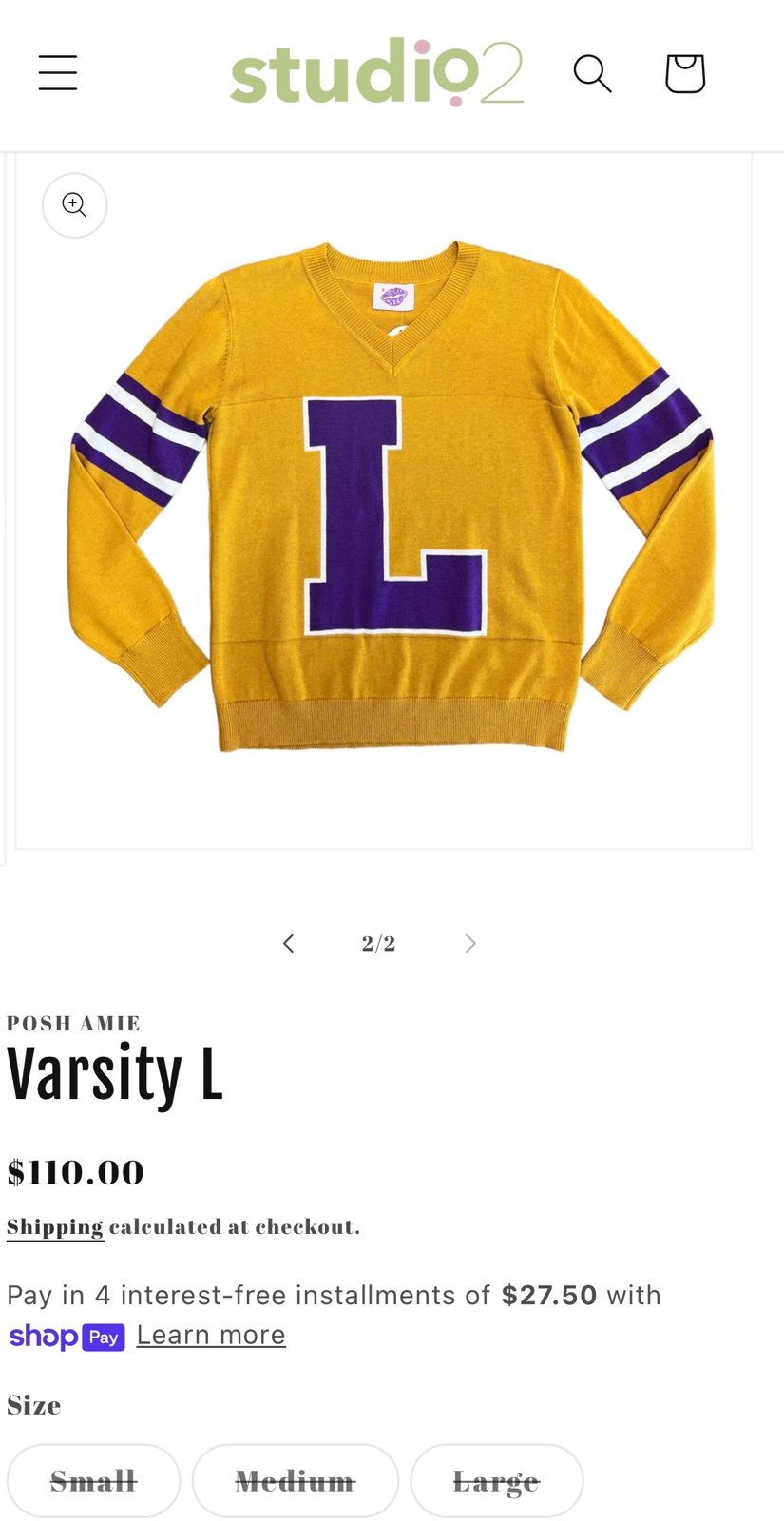784x1521 pixels.
Task: Go to the next product image
Action: click(469, 943)
